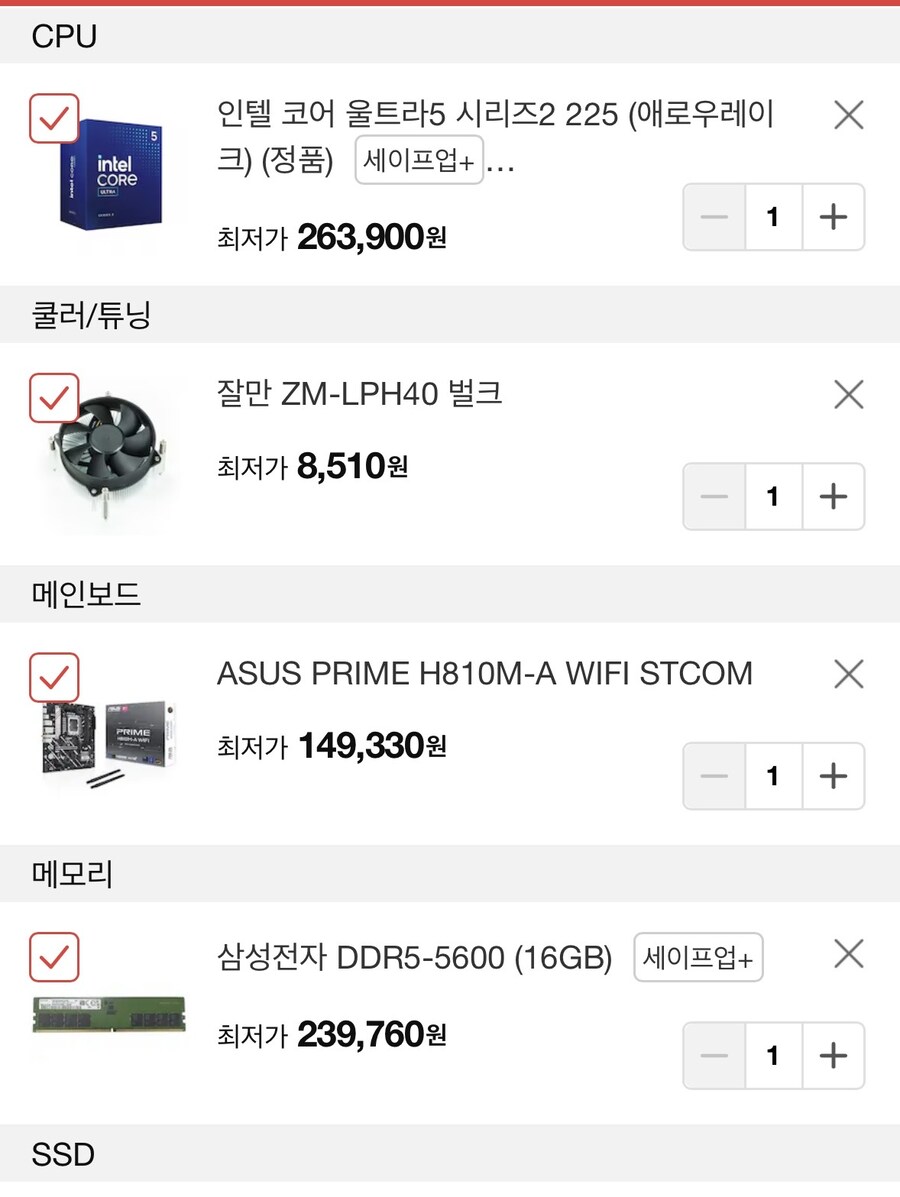This screenshot has width=900, height=1197.
Task: Click plus icon to increase CPU quantity
Action: pos(834,217)
